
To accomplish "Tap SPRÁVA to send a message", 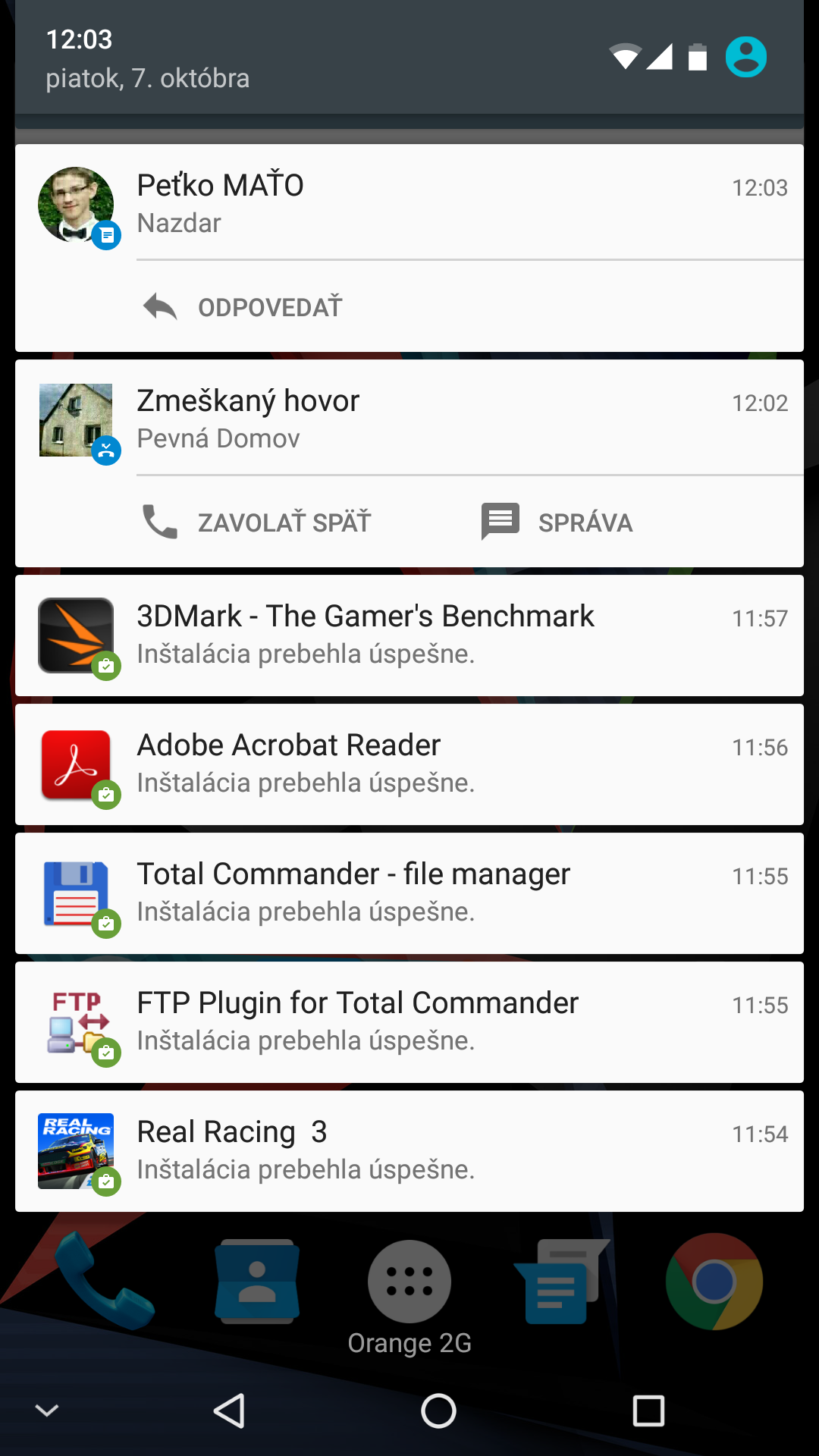I will 557,522.
